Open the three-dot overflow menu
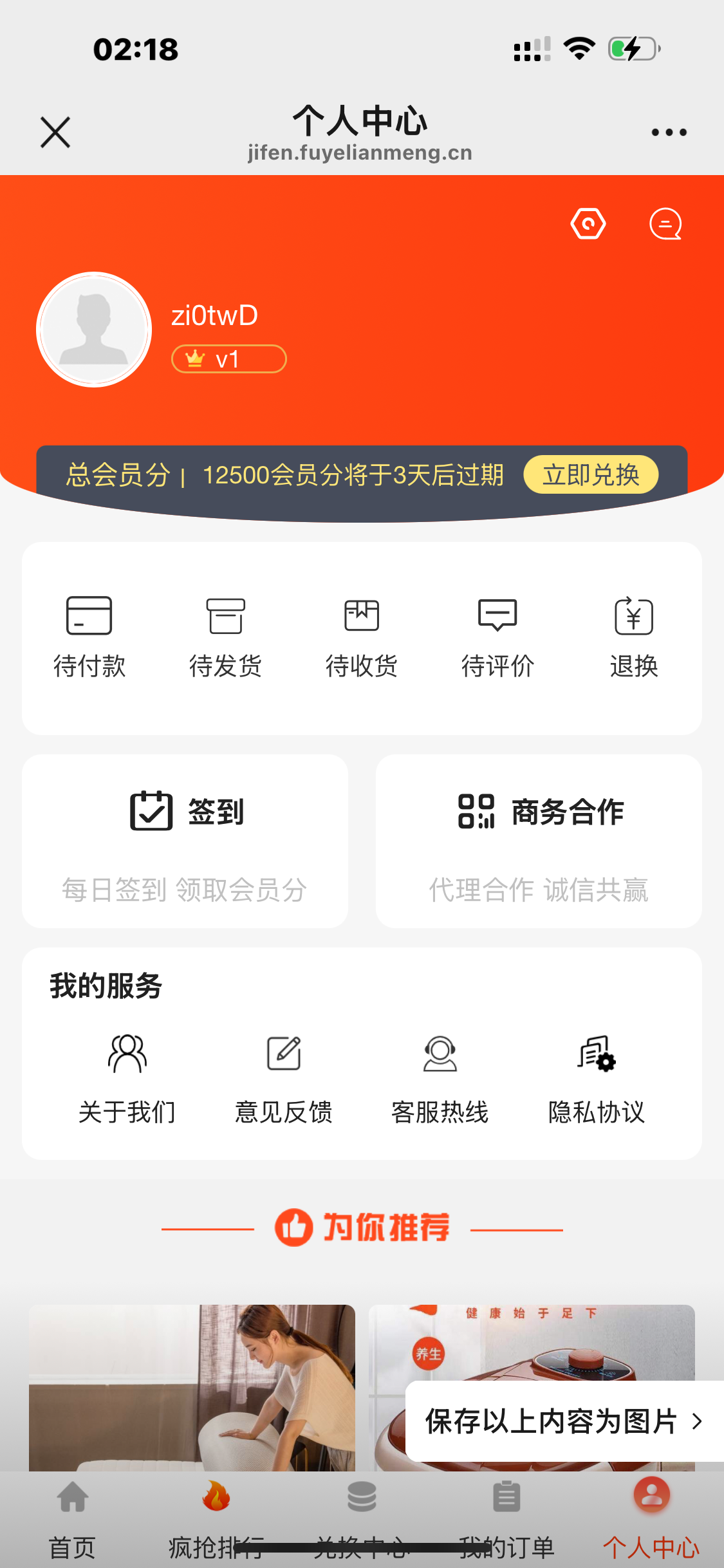Image resolution: width=724 pixels, height=1568 pixels. 669,133
